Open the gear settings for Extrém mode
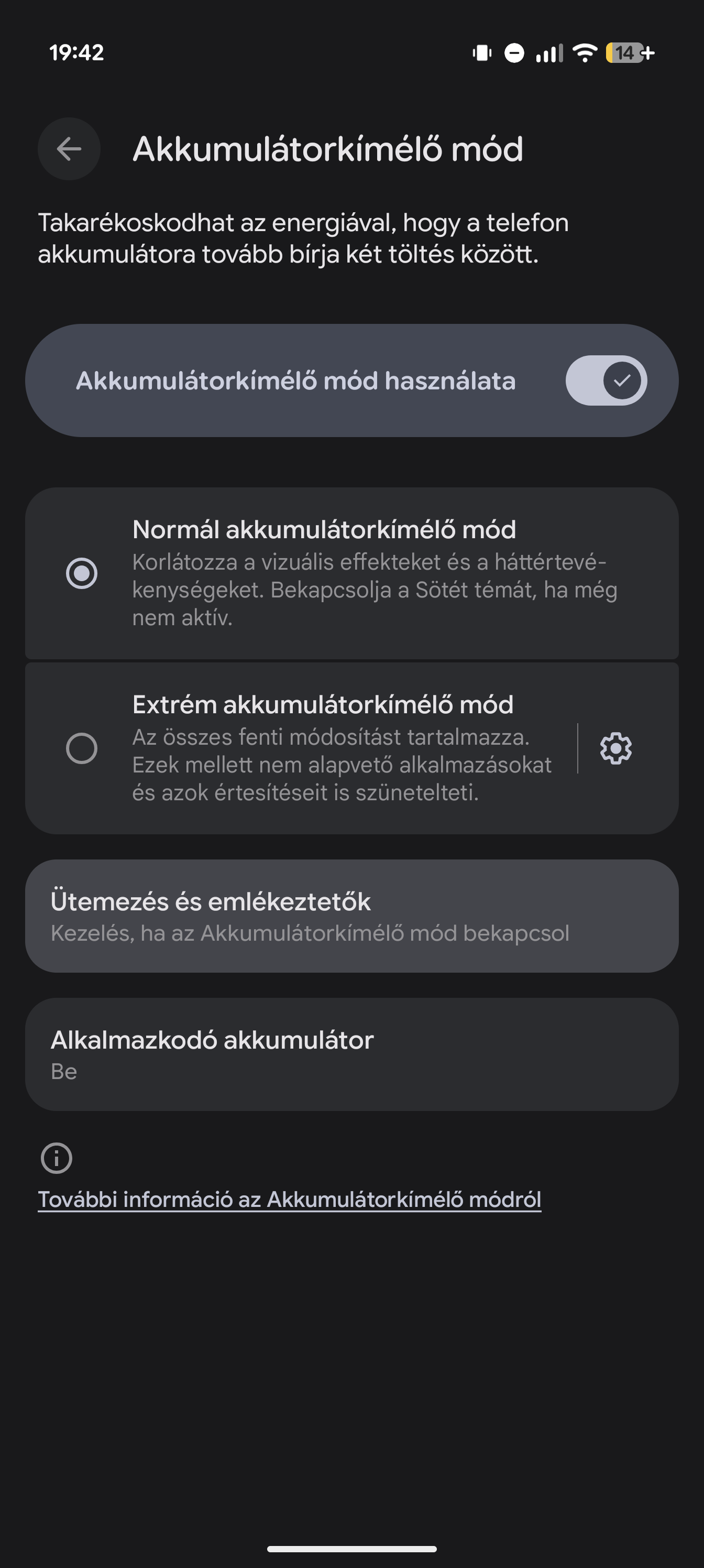This screenshot has width=704, height=1568. (616, 748)
